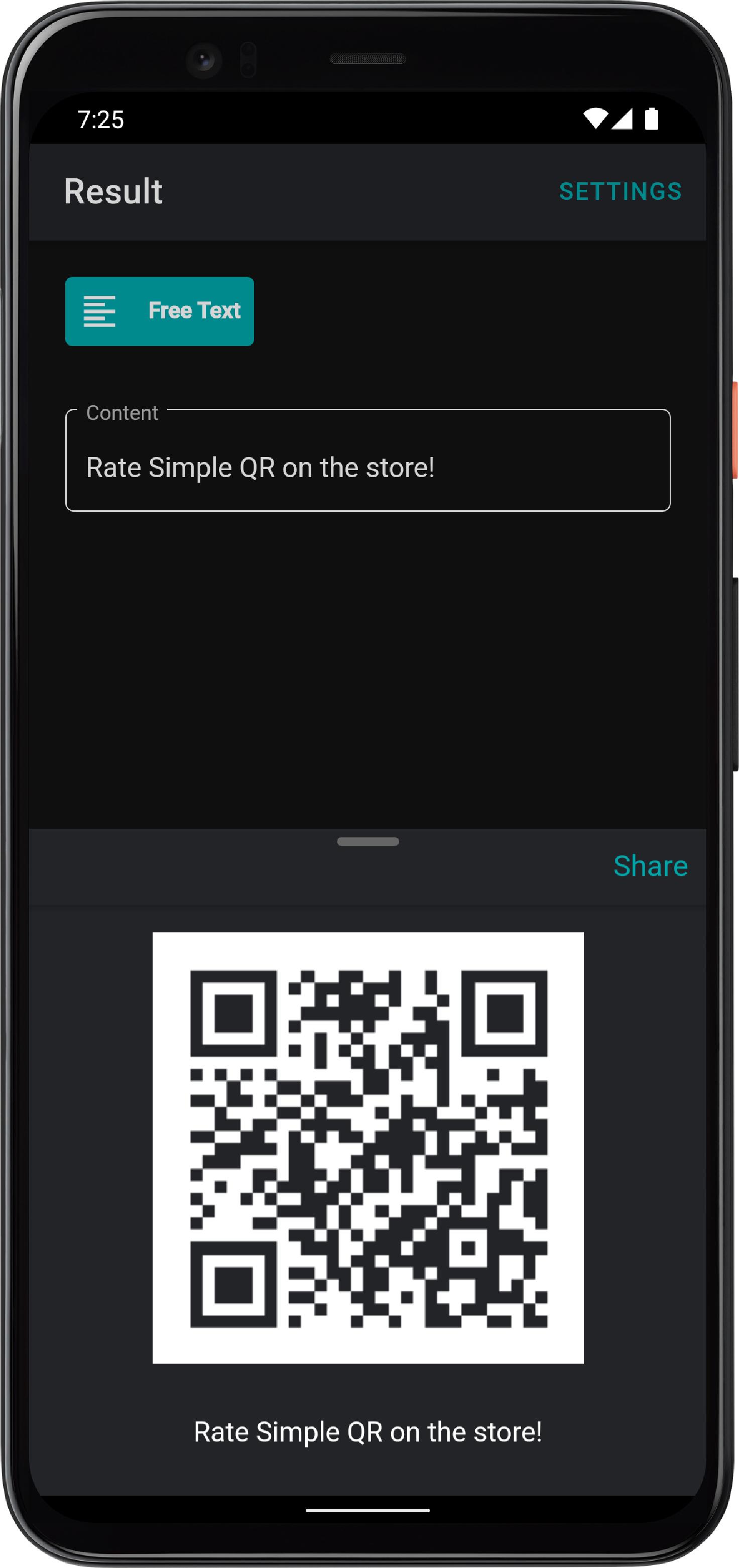Open SETTINGS from the app bar
Viewport: 739px width, 1568px height.
(620, 191)
